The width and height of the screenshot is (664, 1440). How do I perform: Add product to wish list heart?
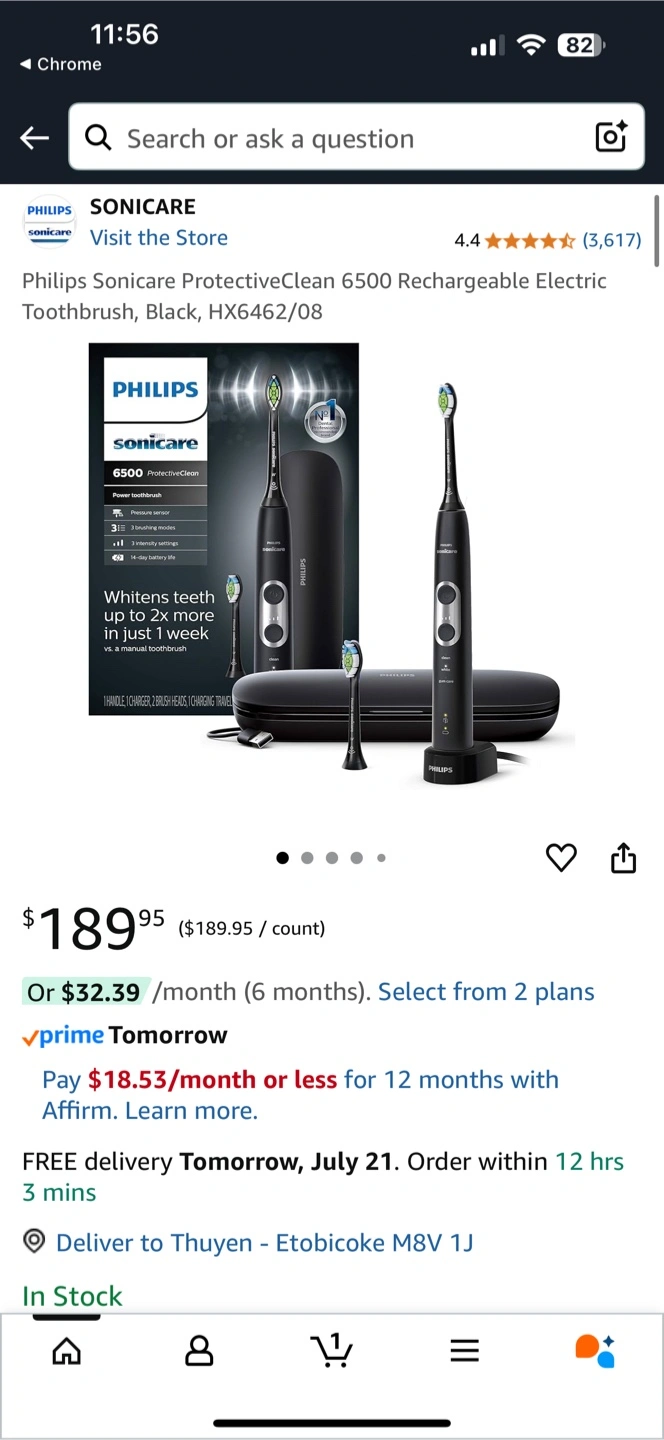(x=561, y=857)
